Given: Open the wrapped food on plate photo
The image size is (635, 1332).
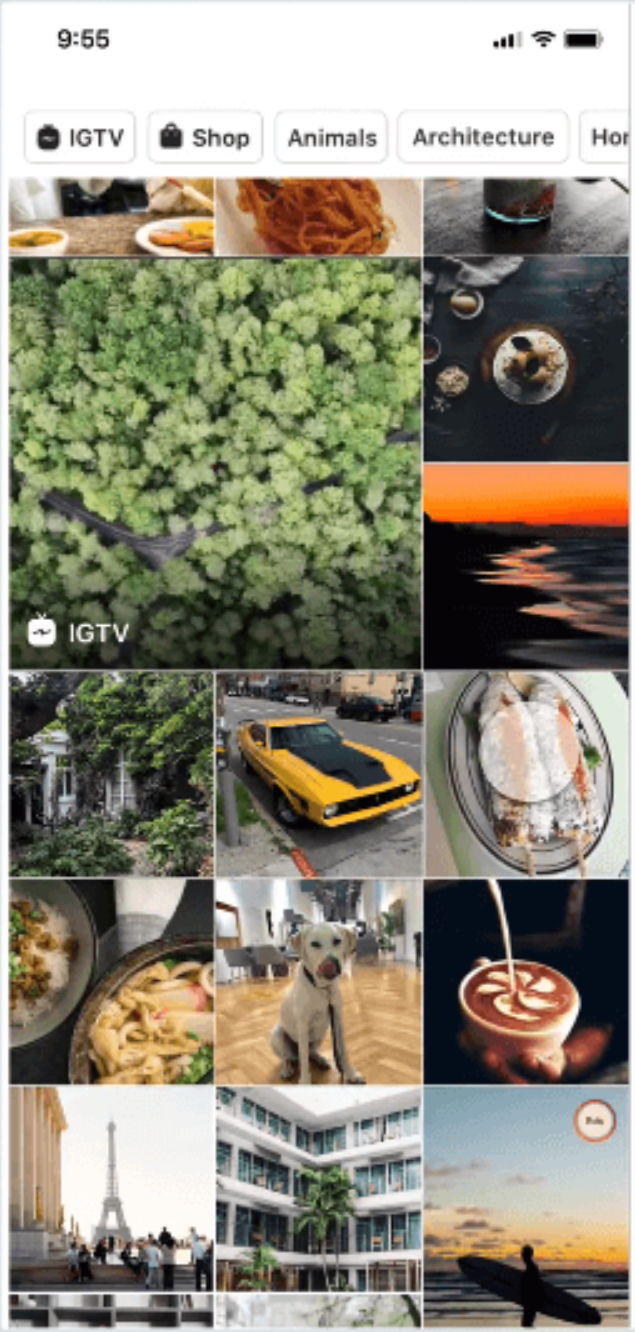Looking at the screenshot, I should point(526,774).
